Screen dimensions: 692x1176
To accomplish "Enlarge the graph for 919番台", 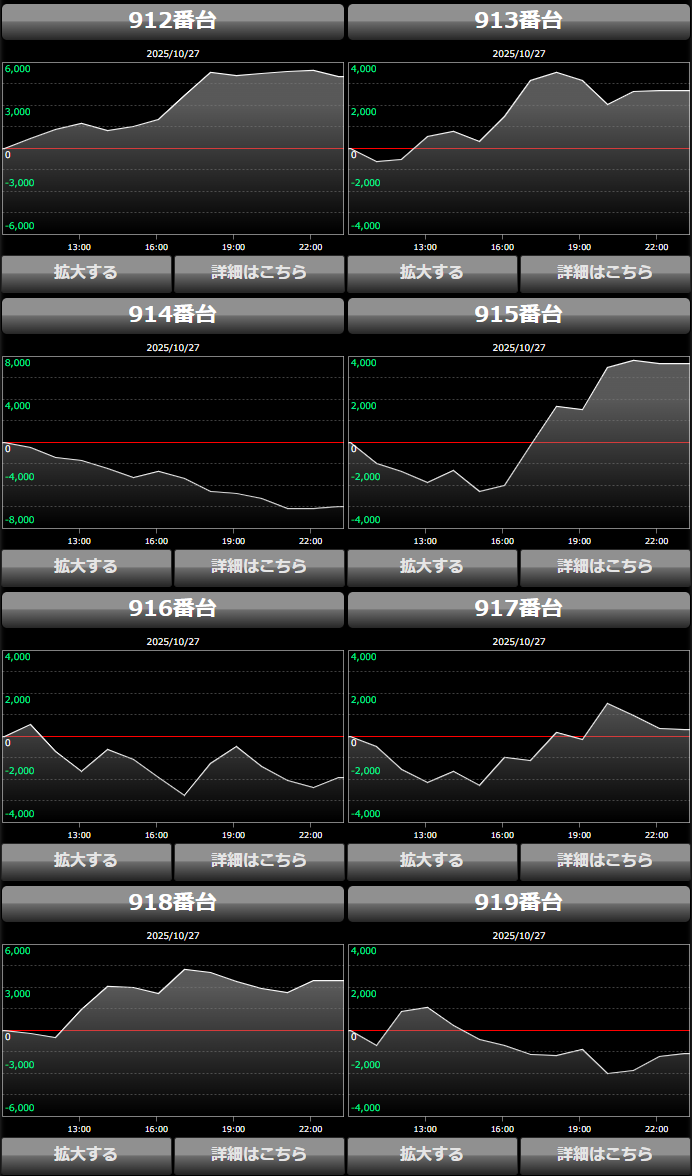I will pos(432,1154).
